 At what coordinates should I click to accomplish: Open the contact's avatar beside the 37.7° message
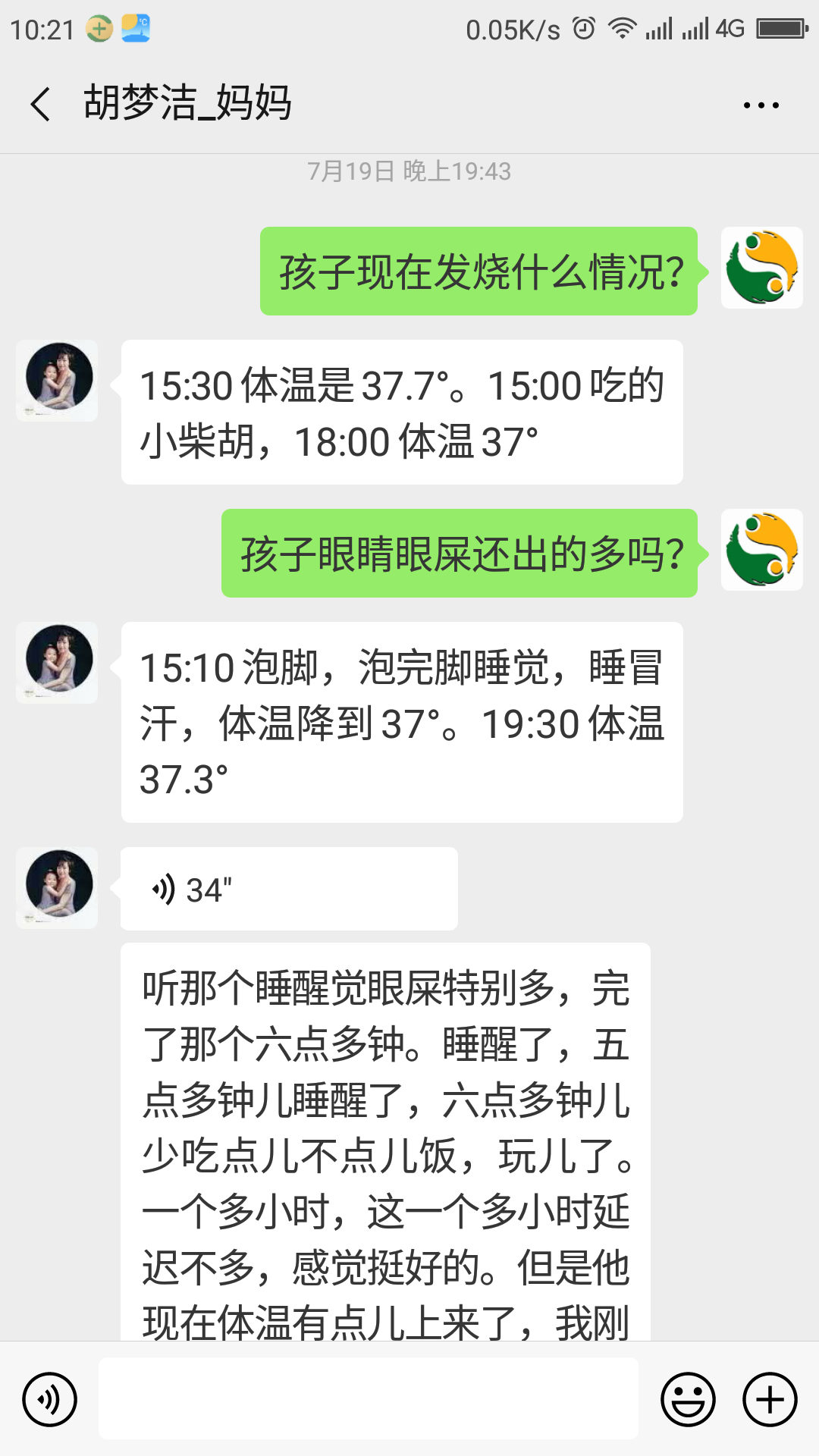58,380
